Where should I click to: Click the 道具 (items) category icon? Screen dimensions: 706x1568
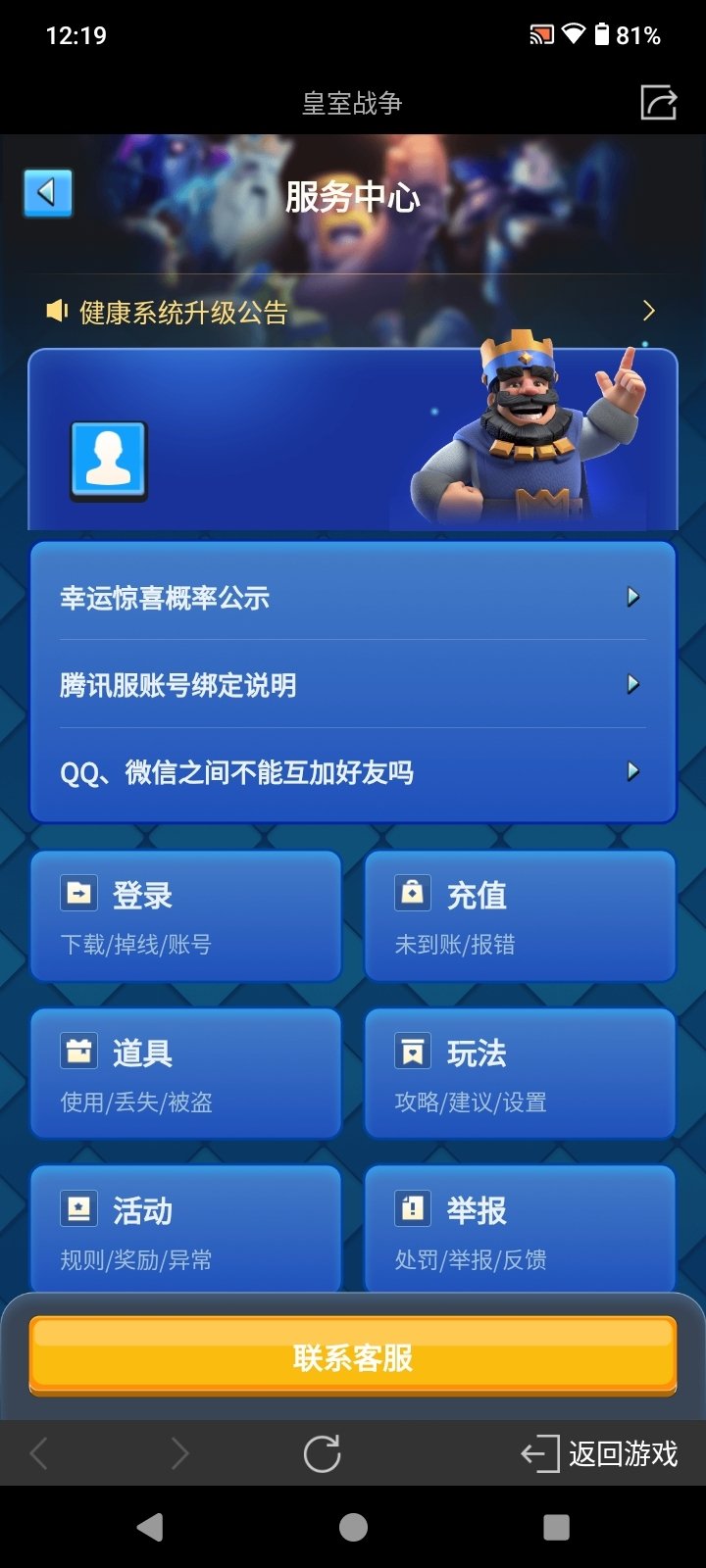click(80, 1050)
